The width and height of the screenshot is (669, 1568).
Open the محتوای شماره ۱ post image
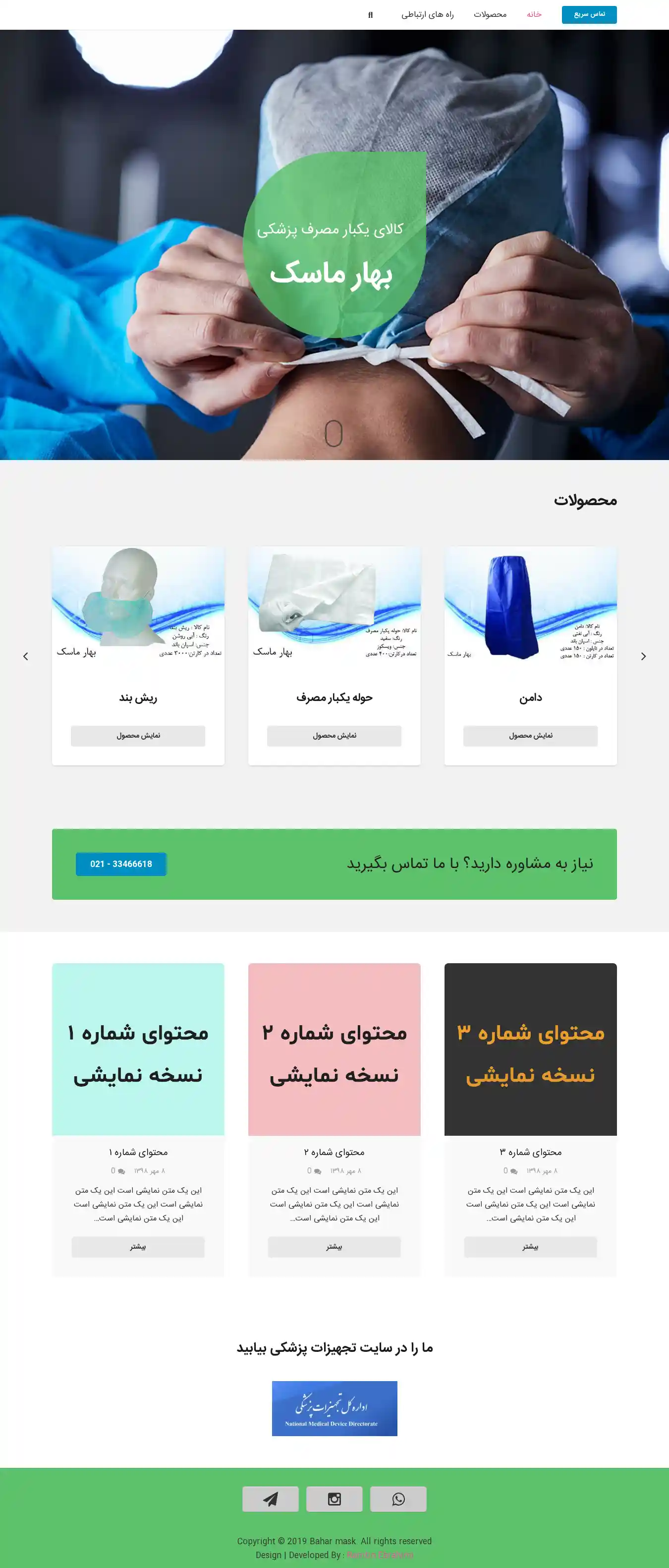(138, 1049)
